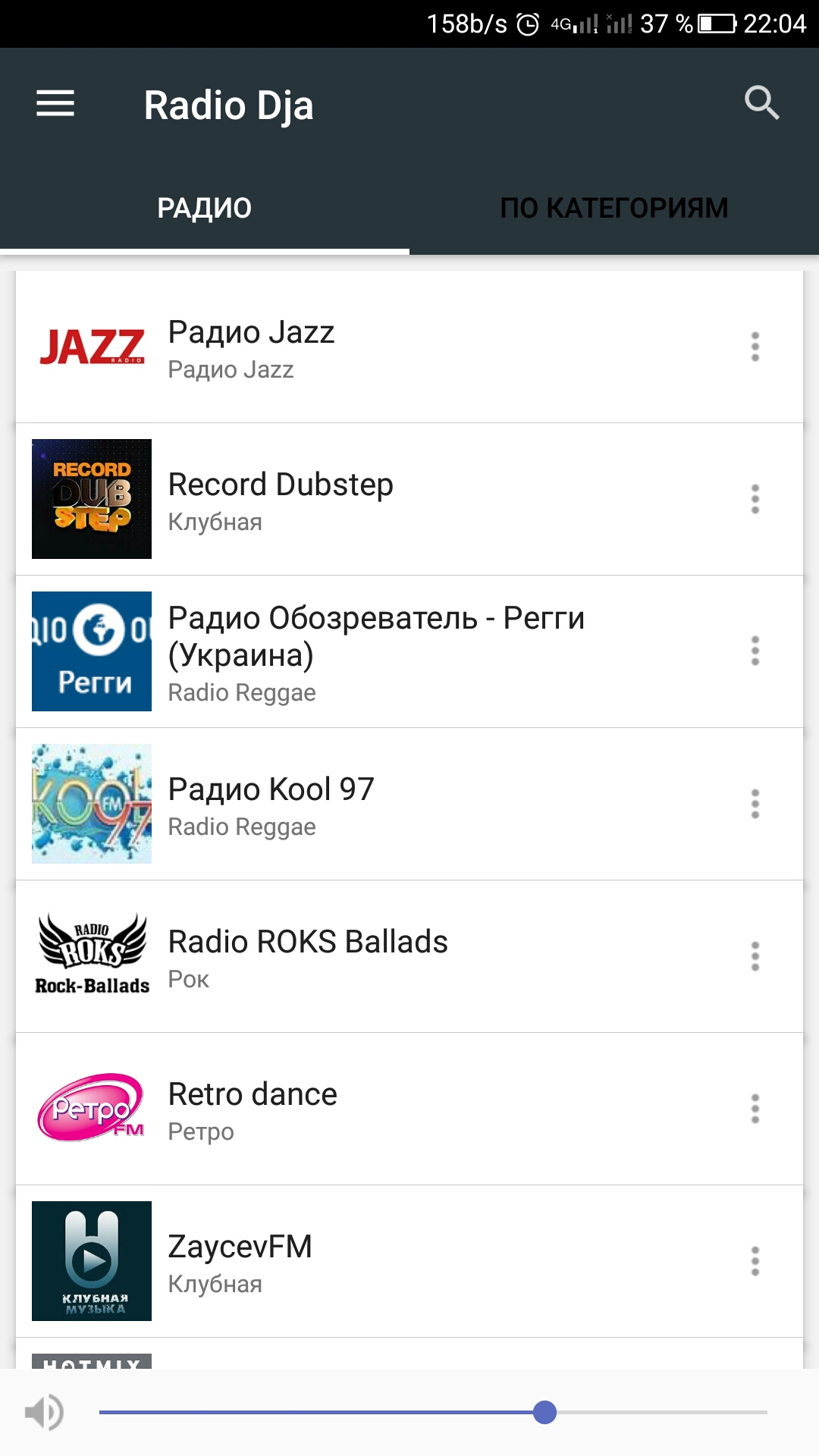
Task: Switch to the ПО КАТЕГОРИЯМ tab
Action: 613,209
